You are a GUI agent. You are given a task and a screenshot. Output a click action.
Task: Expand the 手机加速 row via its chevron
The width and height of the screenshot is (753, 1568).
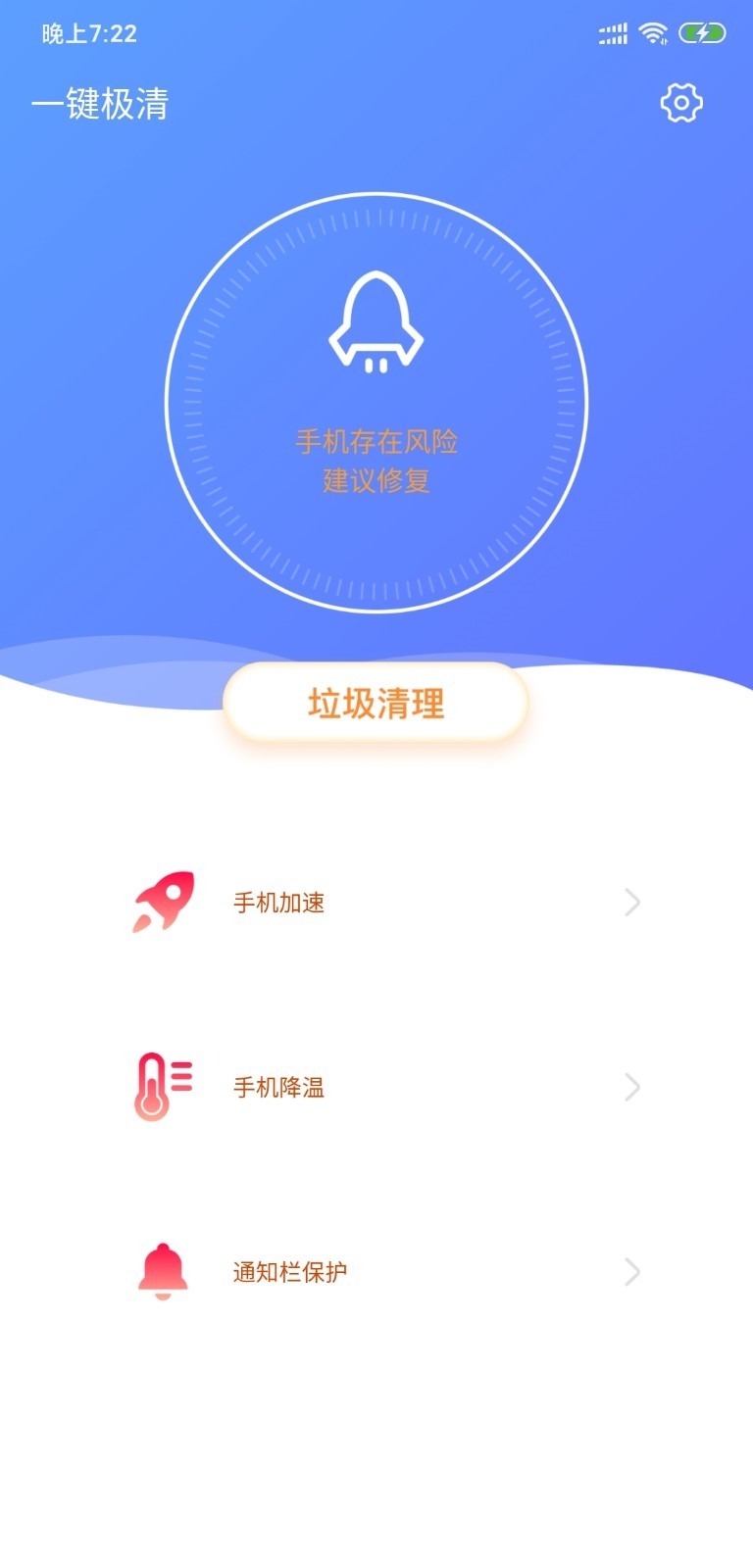[630, 903]
